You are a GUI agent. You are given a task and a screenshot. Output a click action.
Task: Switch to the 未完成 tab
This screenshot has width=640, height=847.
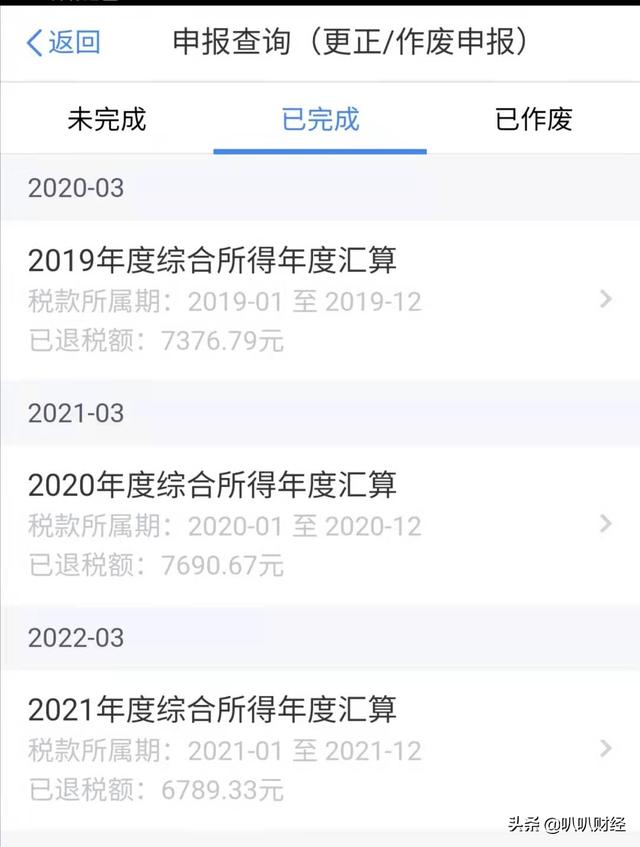tap(106, 120)
